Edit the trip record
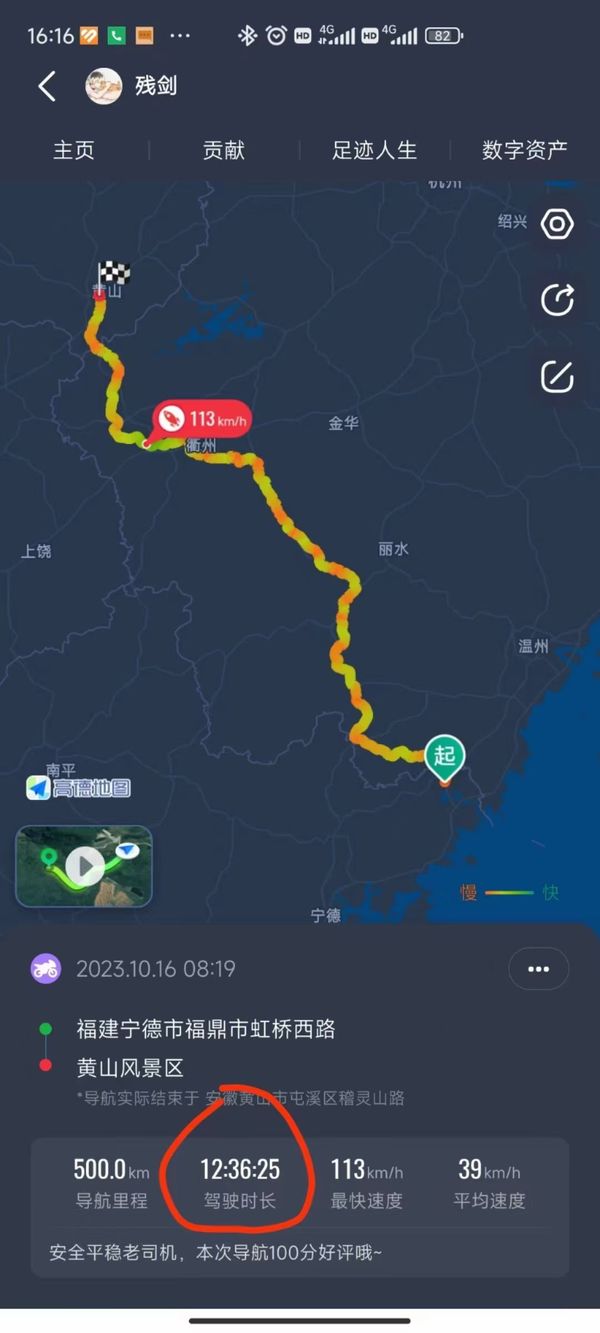Screen dimensions: 600x1333 point(557,376)
